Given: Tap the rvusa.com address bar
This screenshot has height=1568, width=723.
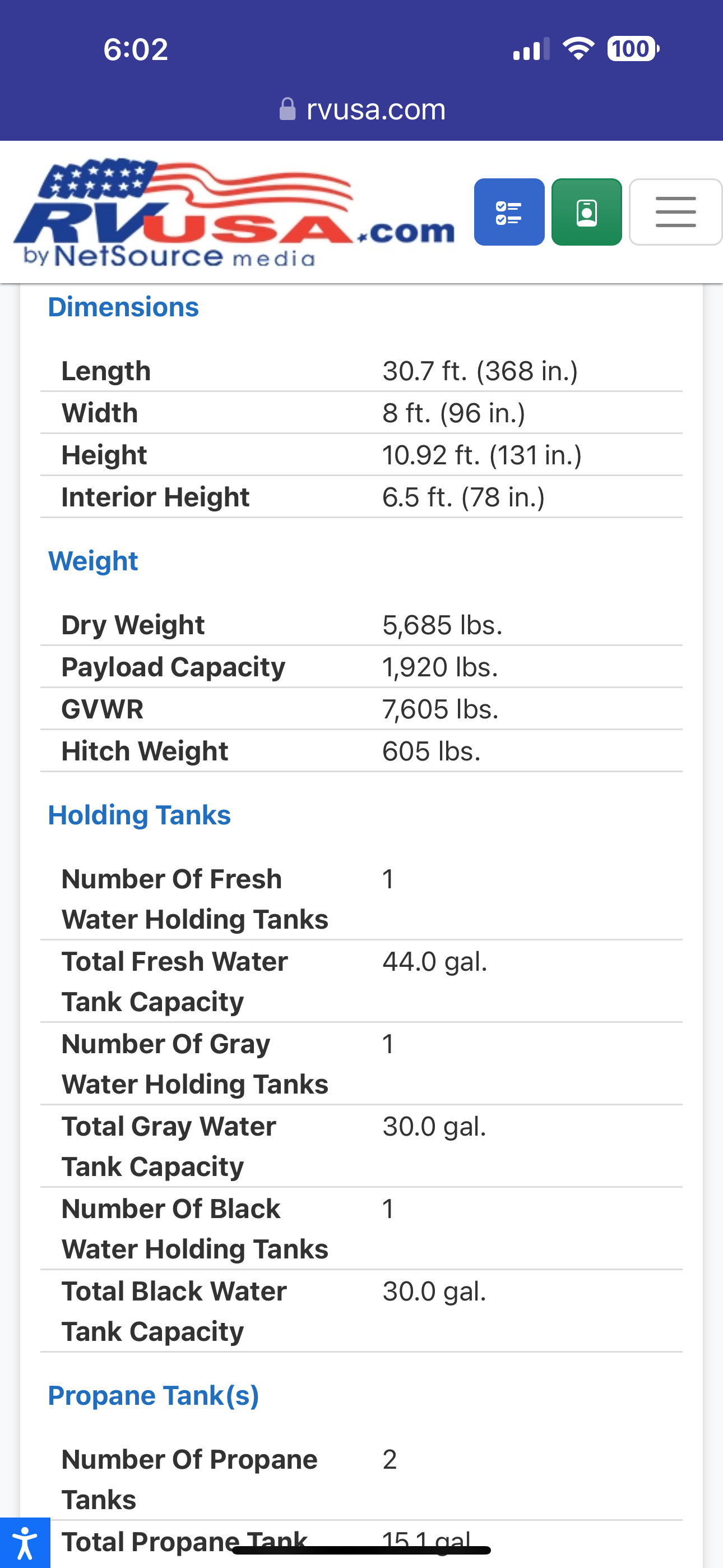Looking at the screenshot, I should click(361, 109).
